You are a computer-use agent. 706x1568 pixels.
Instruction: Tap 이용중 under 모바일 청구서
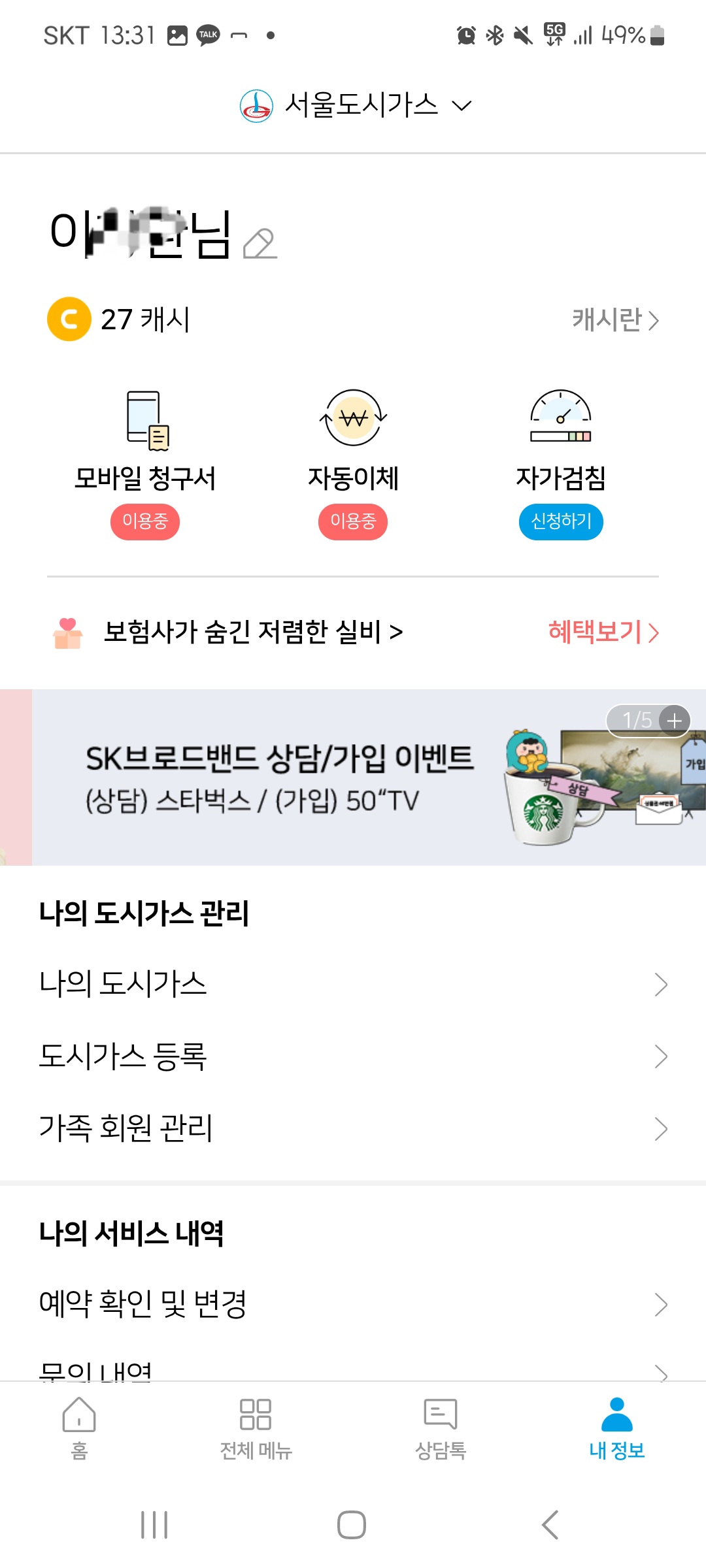click(145, 521)
